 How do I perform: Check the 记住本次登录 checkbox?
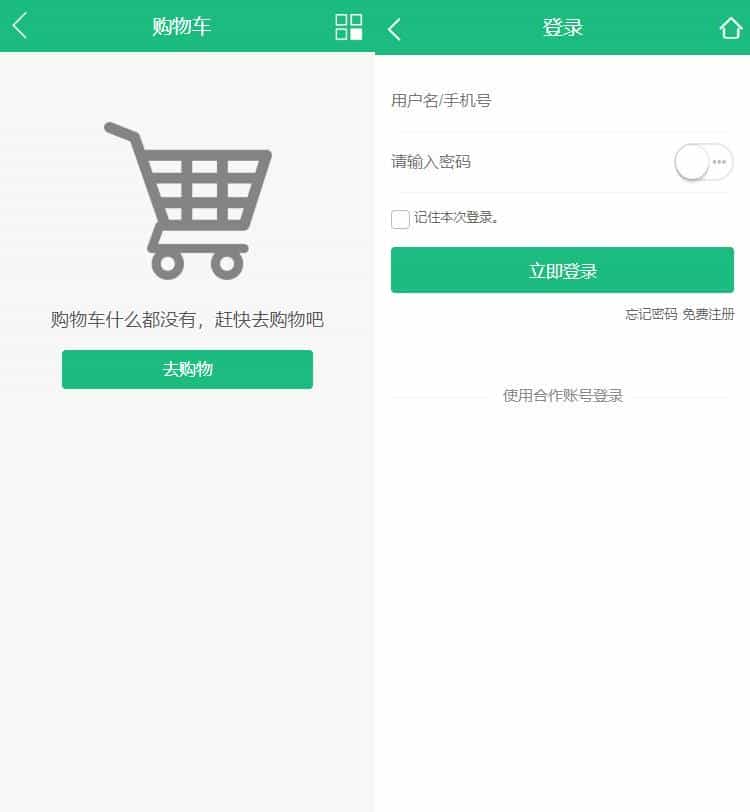(400, 219)
